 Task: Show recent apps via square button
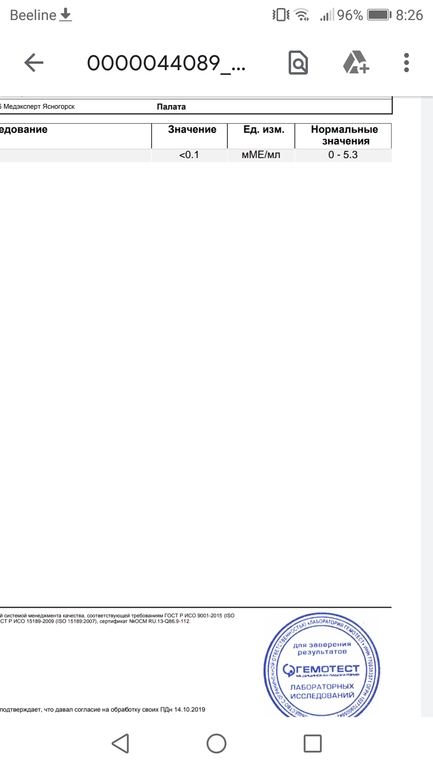(x=312, y=743)
